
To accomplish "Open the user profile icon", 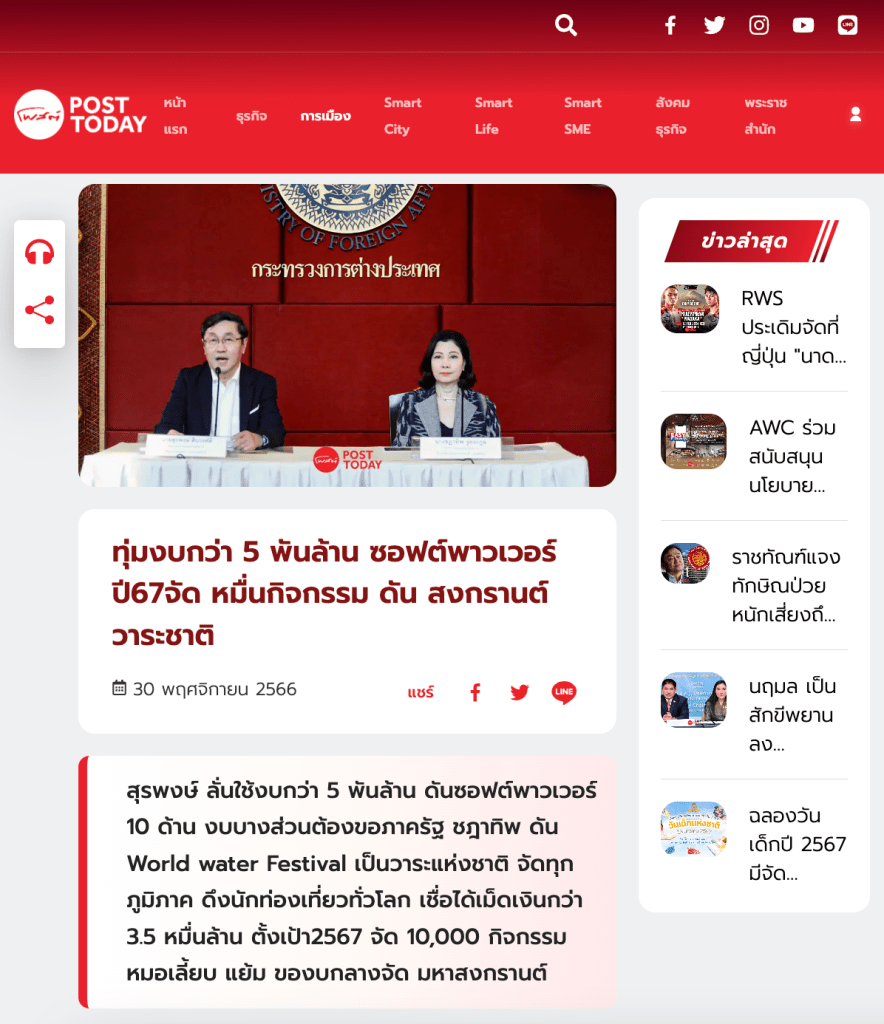I will coord(855,114).
